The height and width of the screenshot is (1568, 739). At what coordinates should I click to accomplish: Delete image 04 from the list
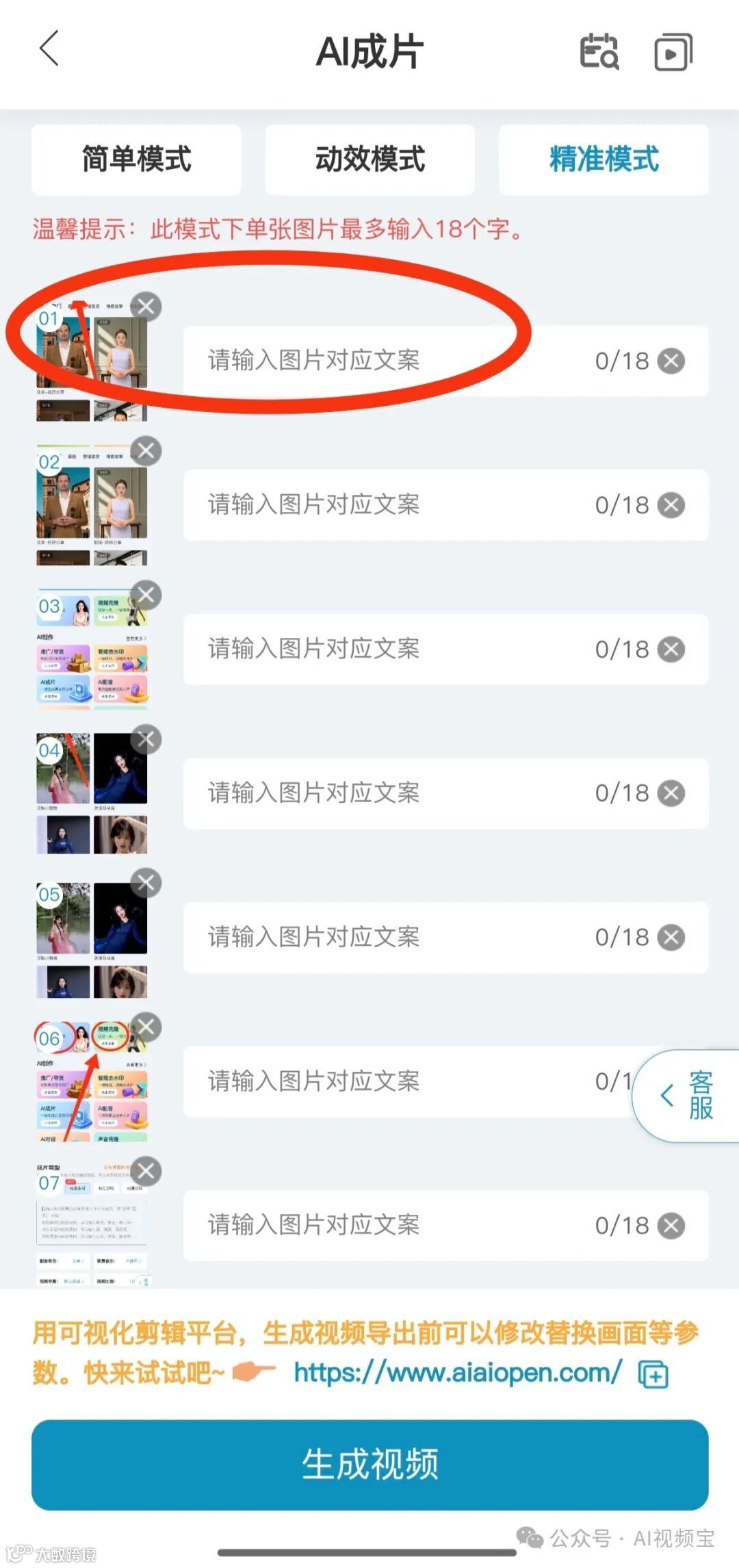pos(146,739)
